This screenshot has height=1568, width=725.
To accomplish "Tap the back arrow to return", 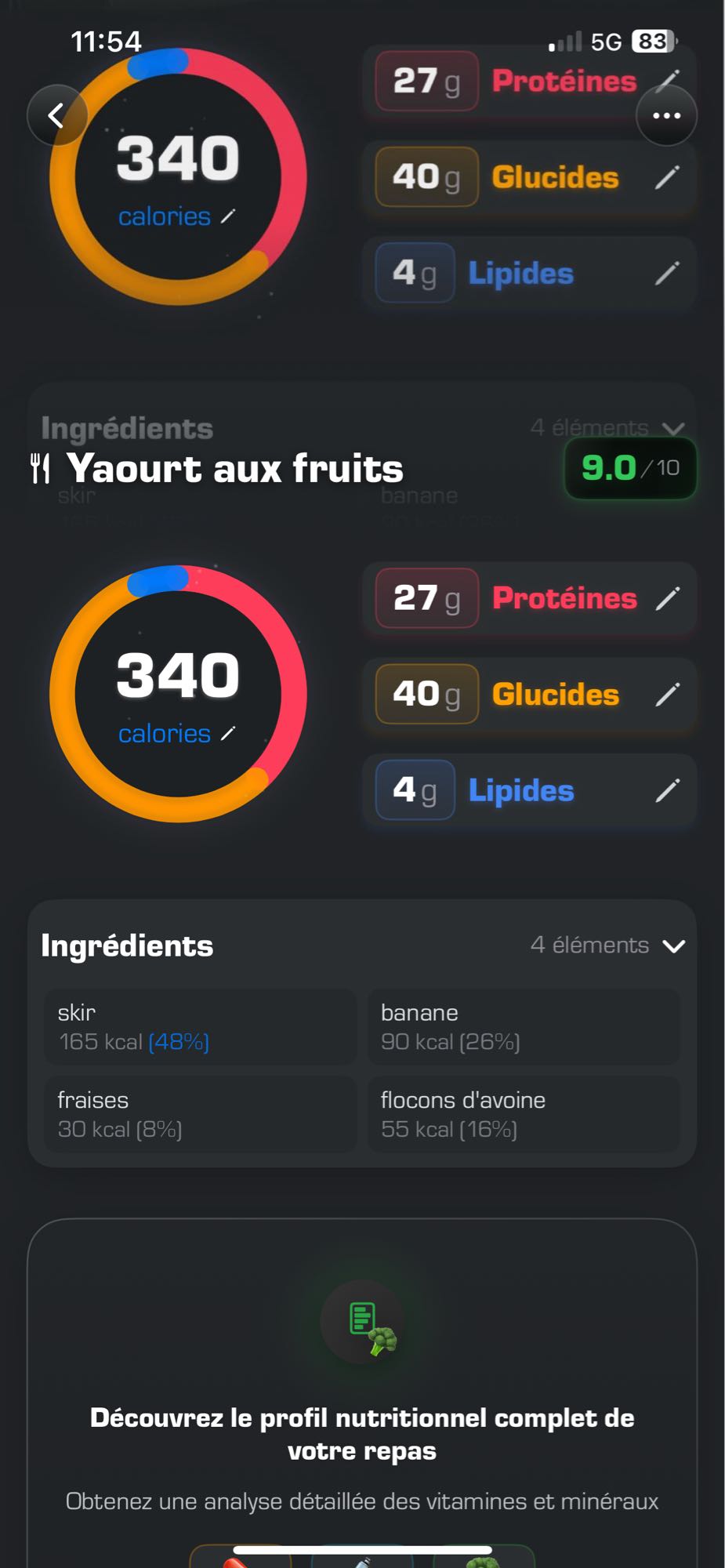I will tap(56, 114).
